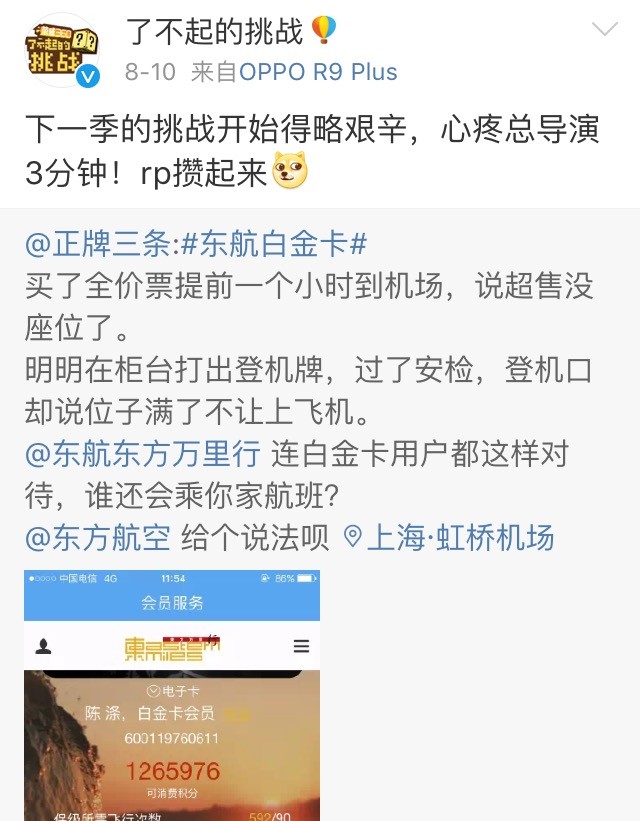Tap the 了不起的挑战 account name
The width and height of the screenshot is (640, 821).
pos(215,31)
